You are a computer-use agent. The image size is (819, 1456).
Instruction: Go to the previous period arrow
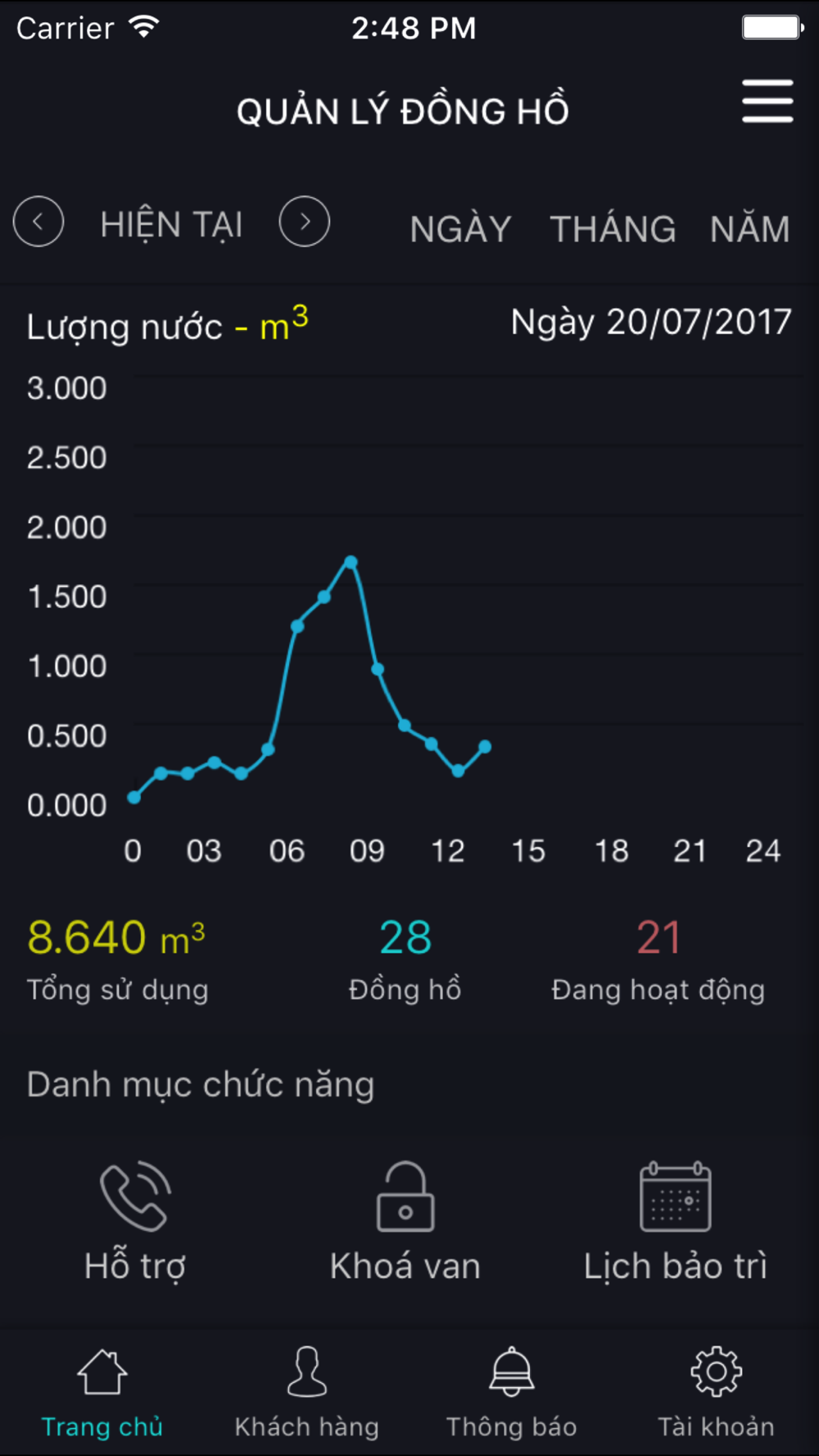(x=38, y=222)
